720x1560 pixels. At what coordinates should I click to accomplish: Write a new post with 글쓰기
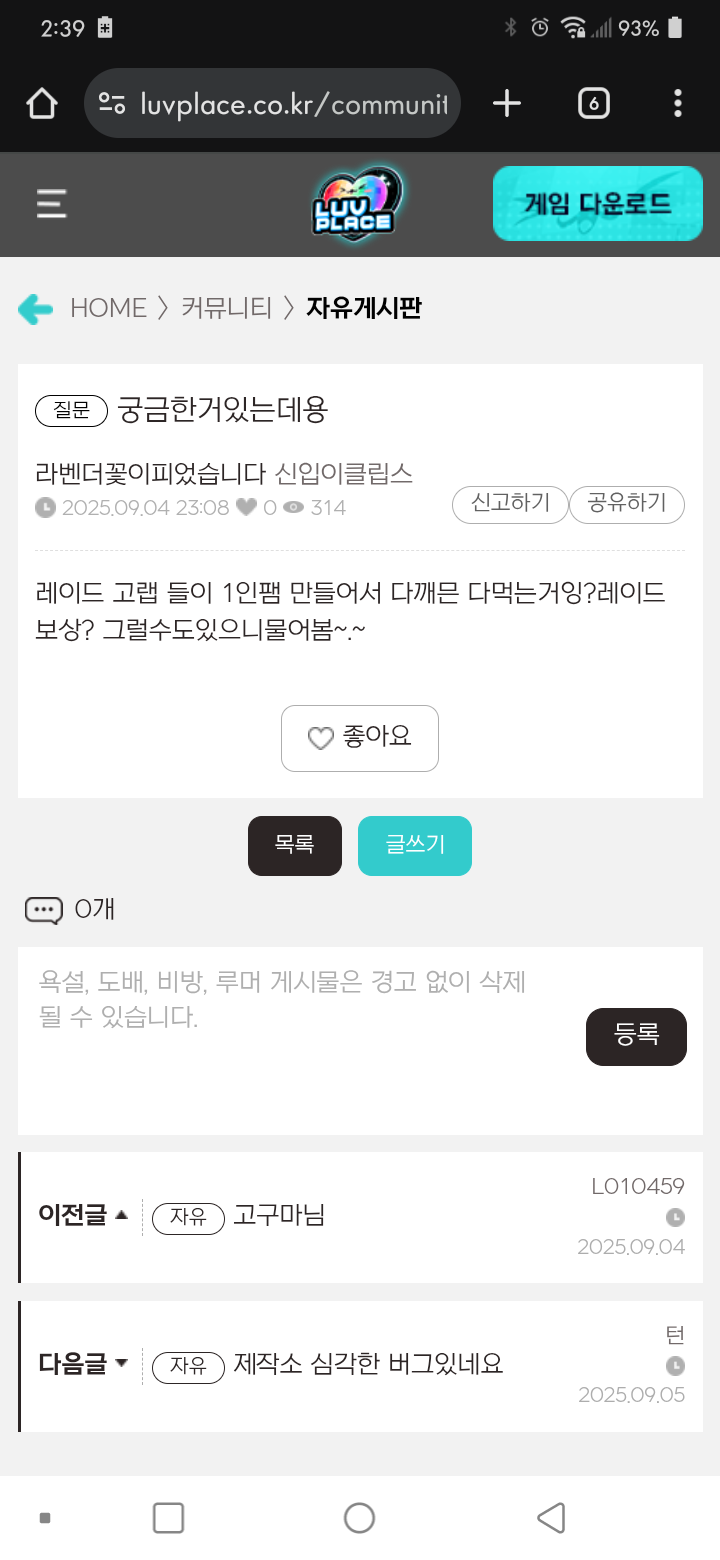[x=414, y=845]
